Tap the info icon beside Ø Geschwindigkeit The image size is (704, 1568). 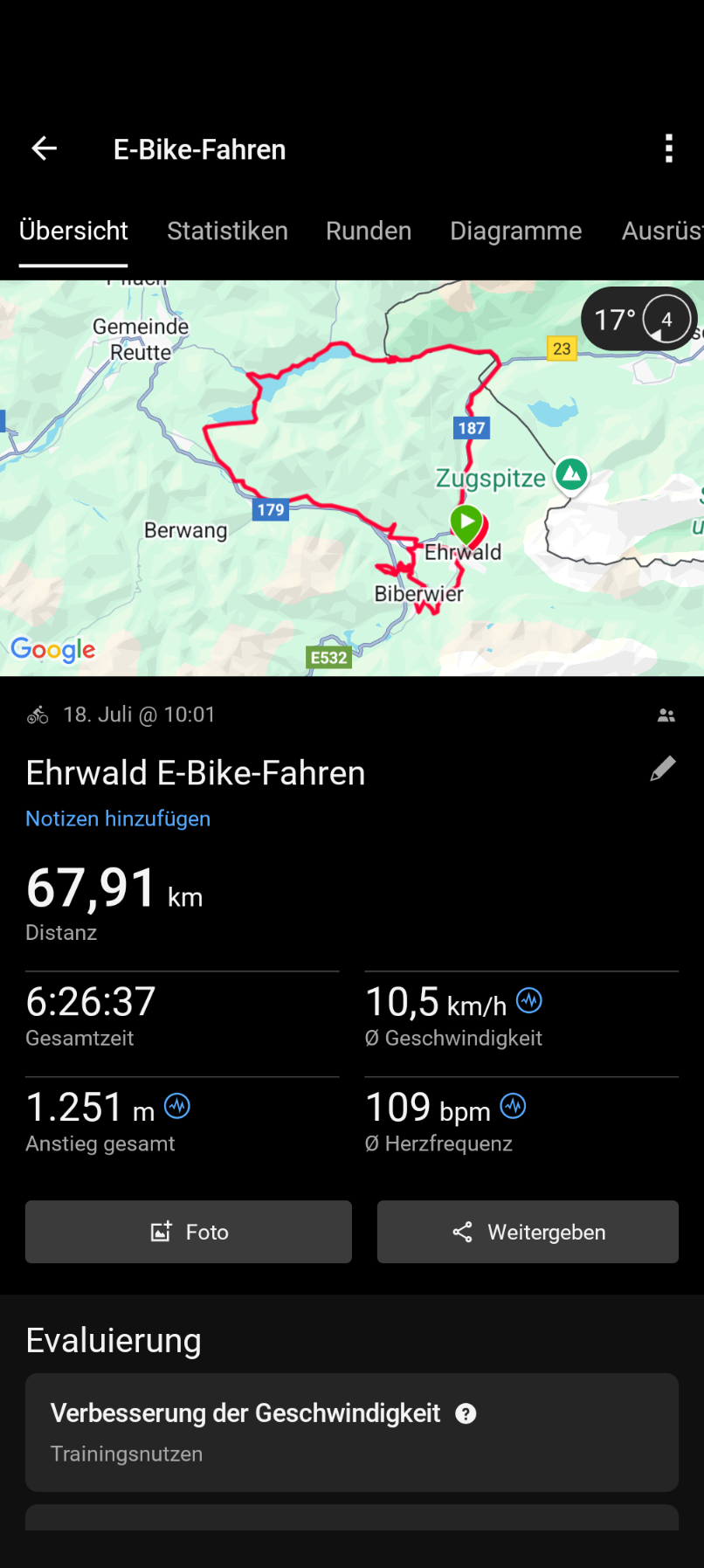529,1000
